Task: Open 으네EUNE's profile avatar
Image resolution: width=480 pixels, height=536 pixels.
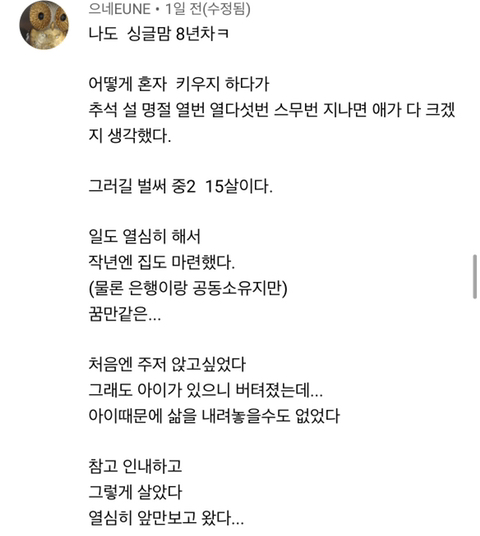Action: [44, 25]
